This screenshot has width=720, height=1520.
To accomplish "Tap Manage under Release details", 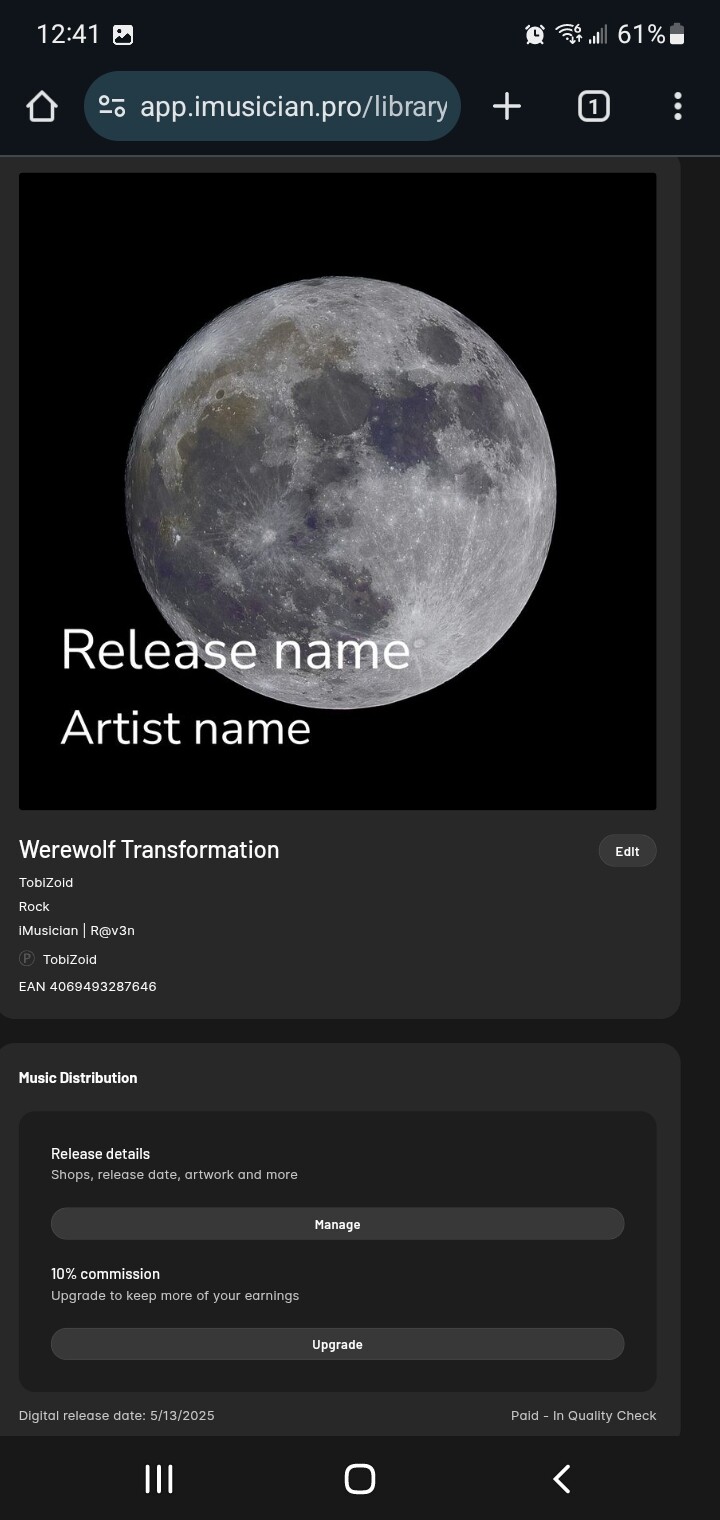I will point(337,1224).
